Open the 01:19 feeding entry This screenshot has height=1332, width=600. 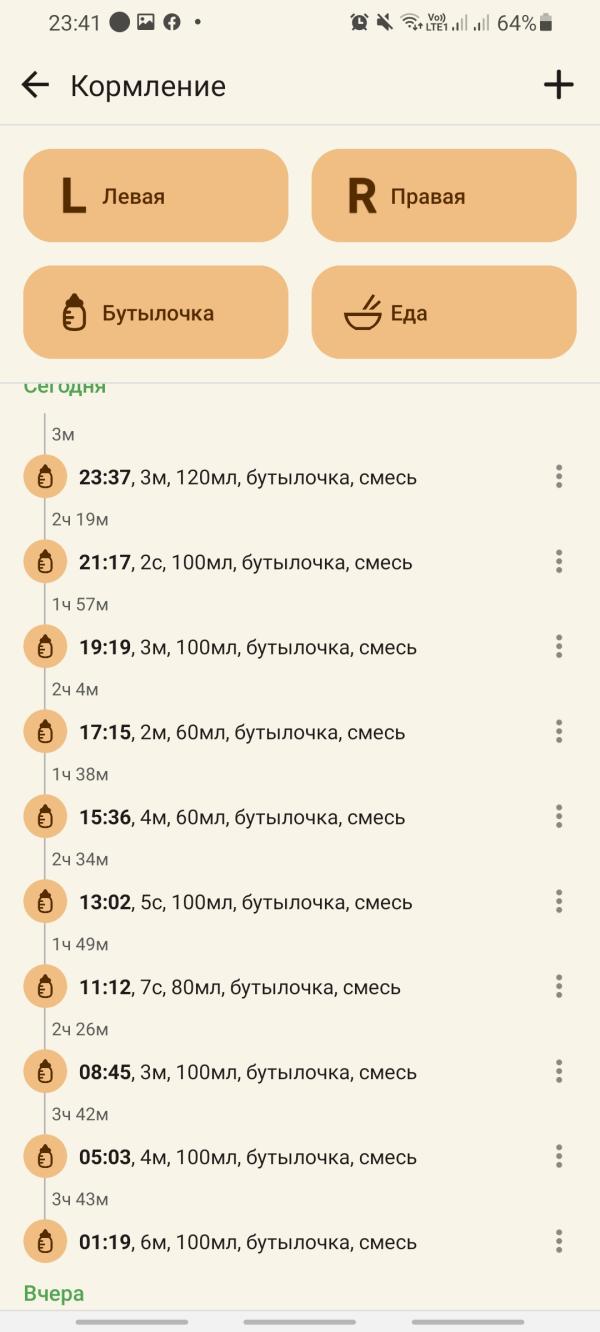pyautogui.click(x=248, y=1243)
